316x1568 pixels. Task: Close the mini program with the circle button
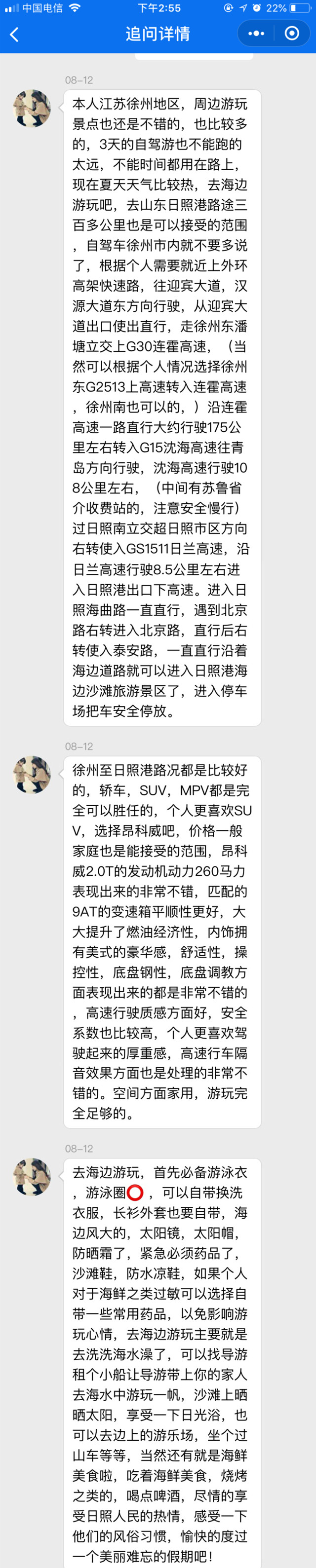(x=292, y=34)
